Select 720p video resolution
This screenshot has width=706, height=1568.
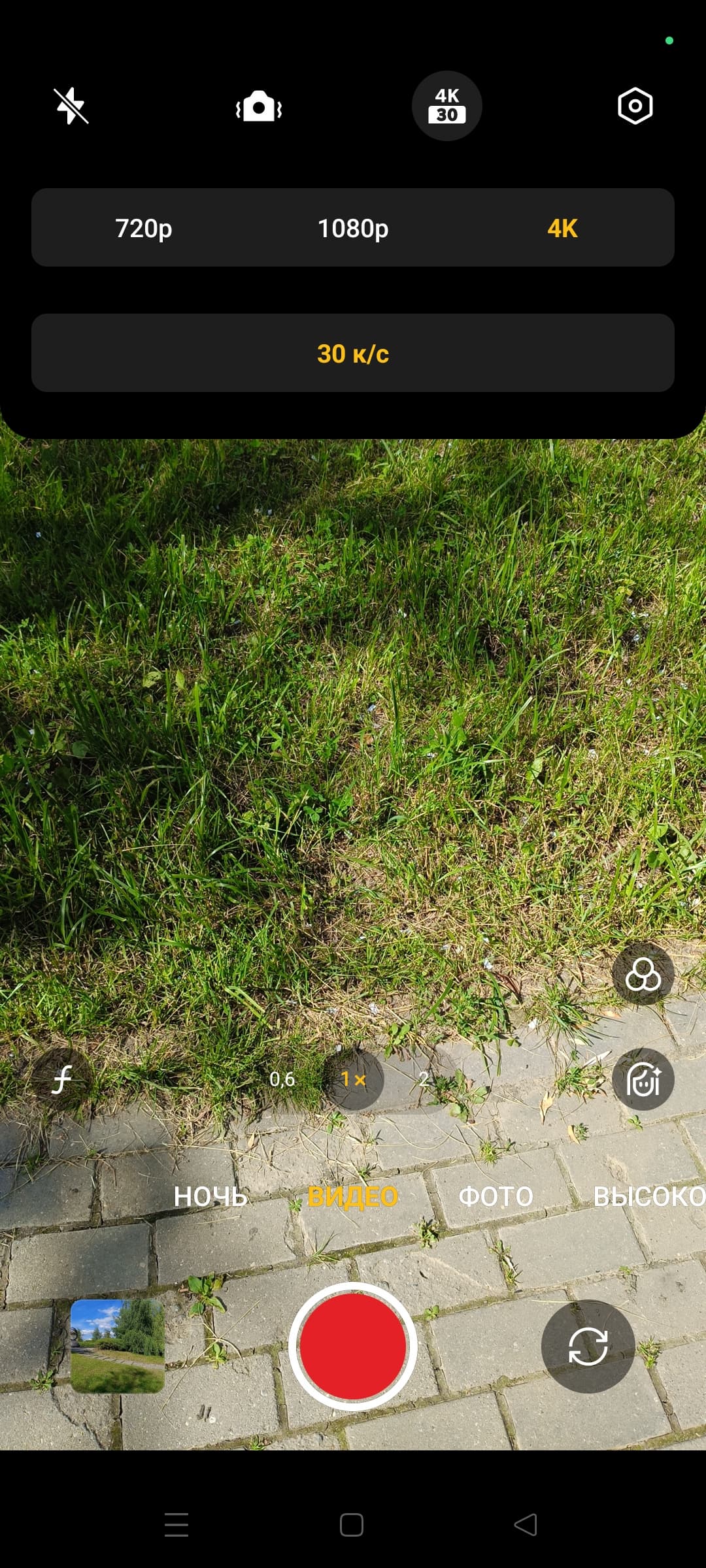(144, 228)
